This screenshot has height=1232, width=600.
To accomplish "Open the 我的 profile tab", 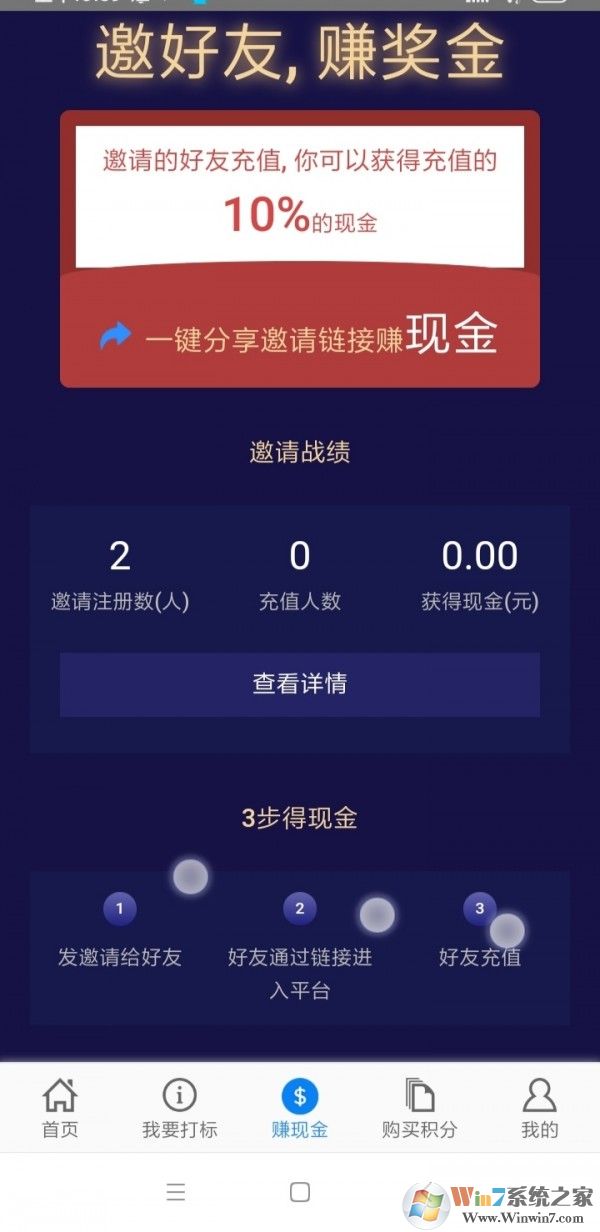I will pos(540,1108).
